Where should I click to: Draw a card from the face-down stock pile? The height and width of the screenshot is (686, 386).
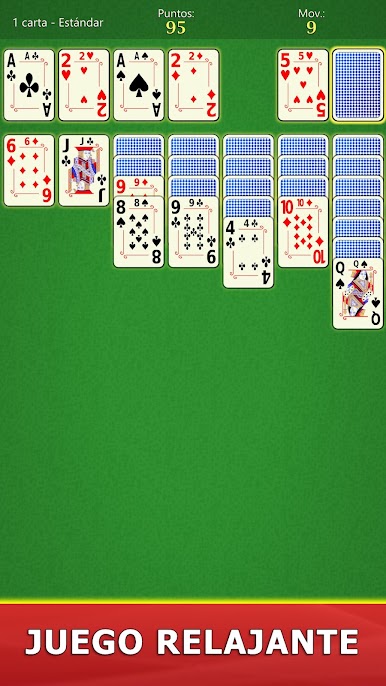click(358, 85)
